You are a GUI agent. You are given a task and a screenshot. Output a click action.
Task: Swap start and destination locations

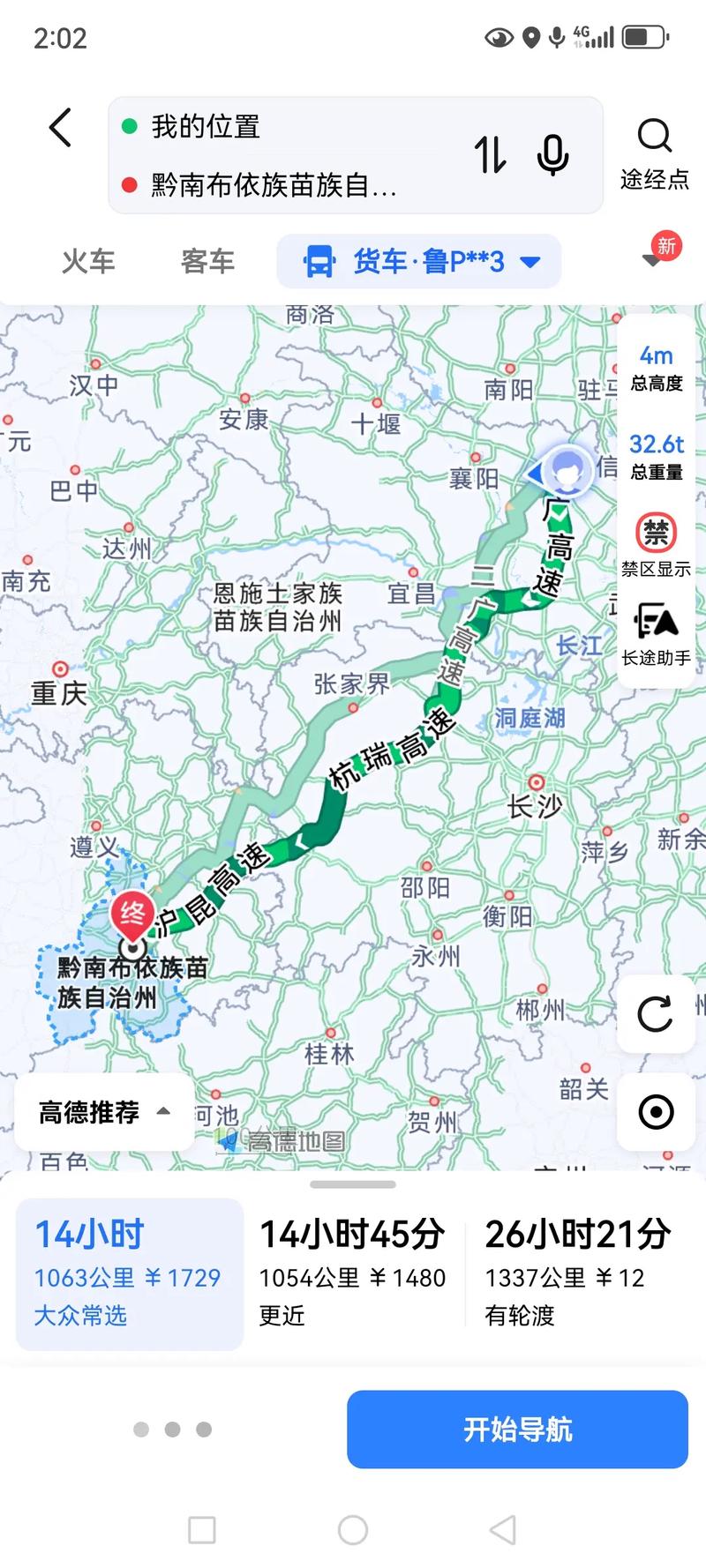point(491,155)
